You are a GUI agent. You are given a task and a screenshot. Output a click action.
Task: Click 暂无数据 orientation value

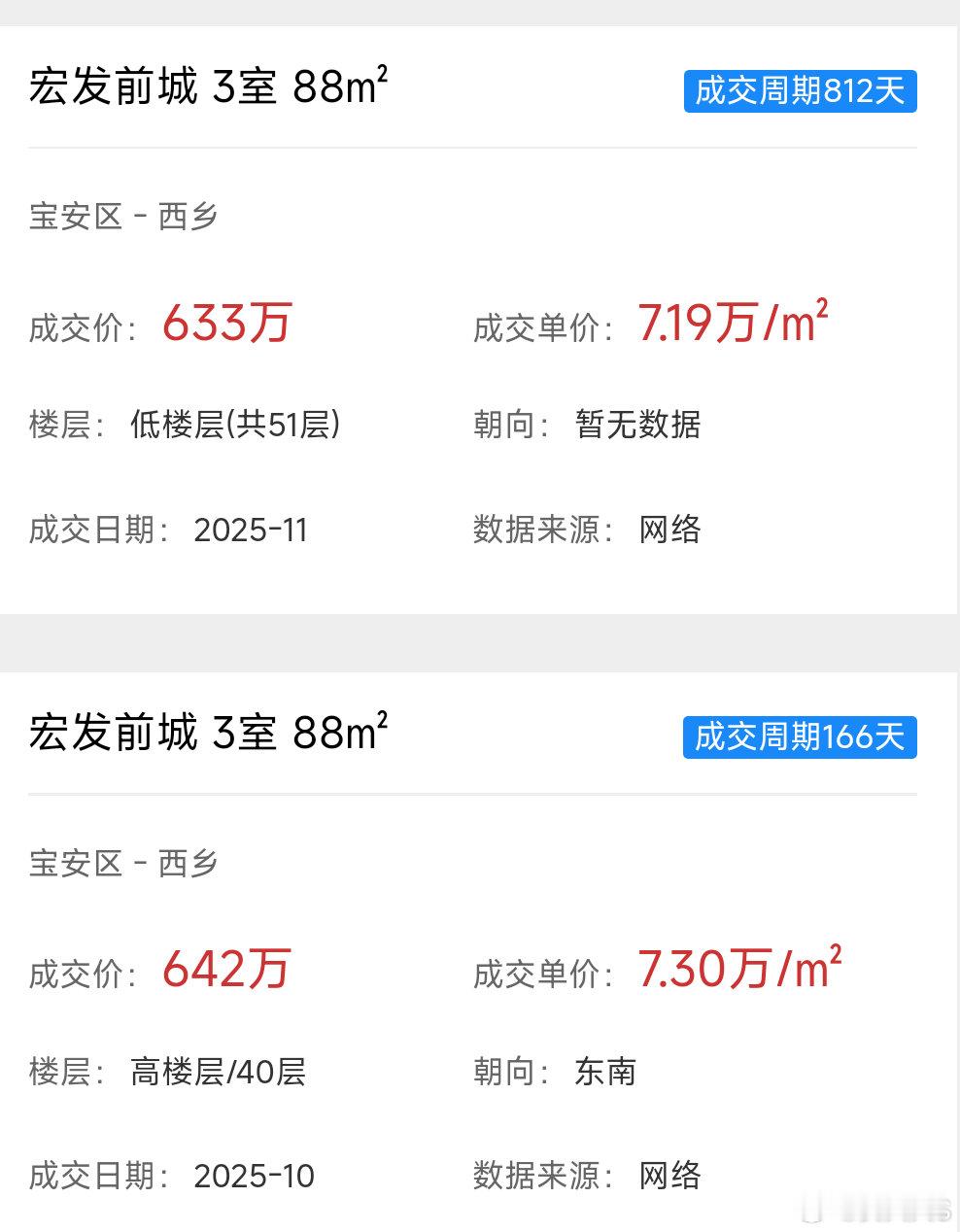coord(636,425)
